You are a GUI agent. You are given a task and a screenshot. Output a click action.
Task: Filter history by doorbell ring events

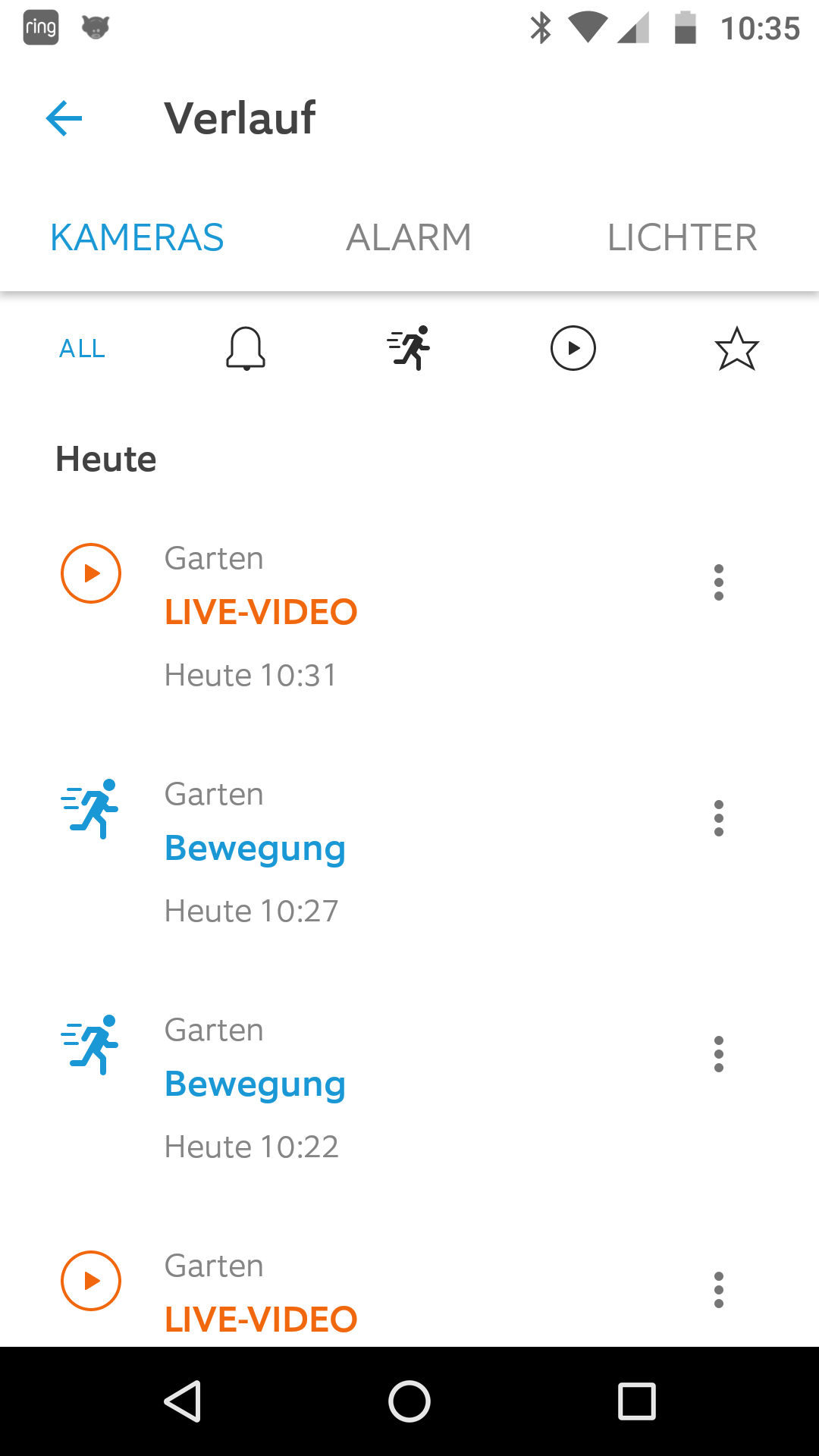coord(246,349)
